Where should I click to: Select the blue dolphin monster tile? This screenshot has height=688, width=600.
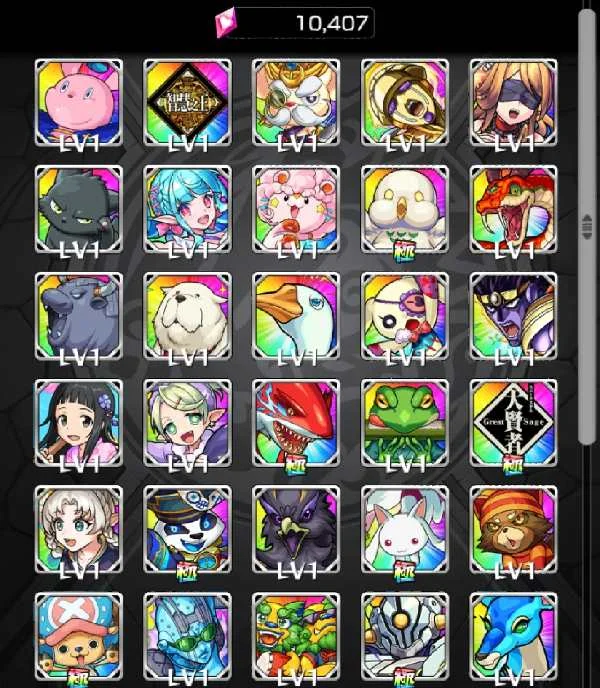[513, 638]
